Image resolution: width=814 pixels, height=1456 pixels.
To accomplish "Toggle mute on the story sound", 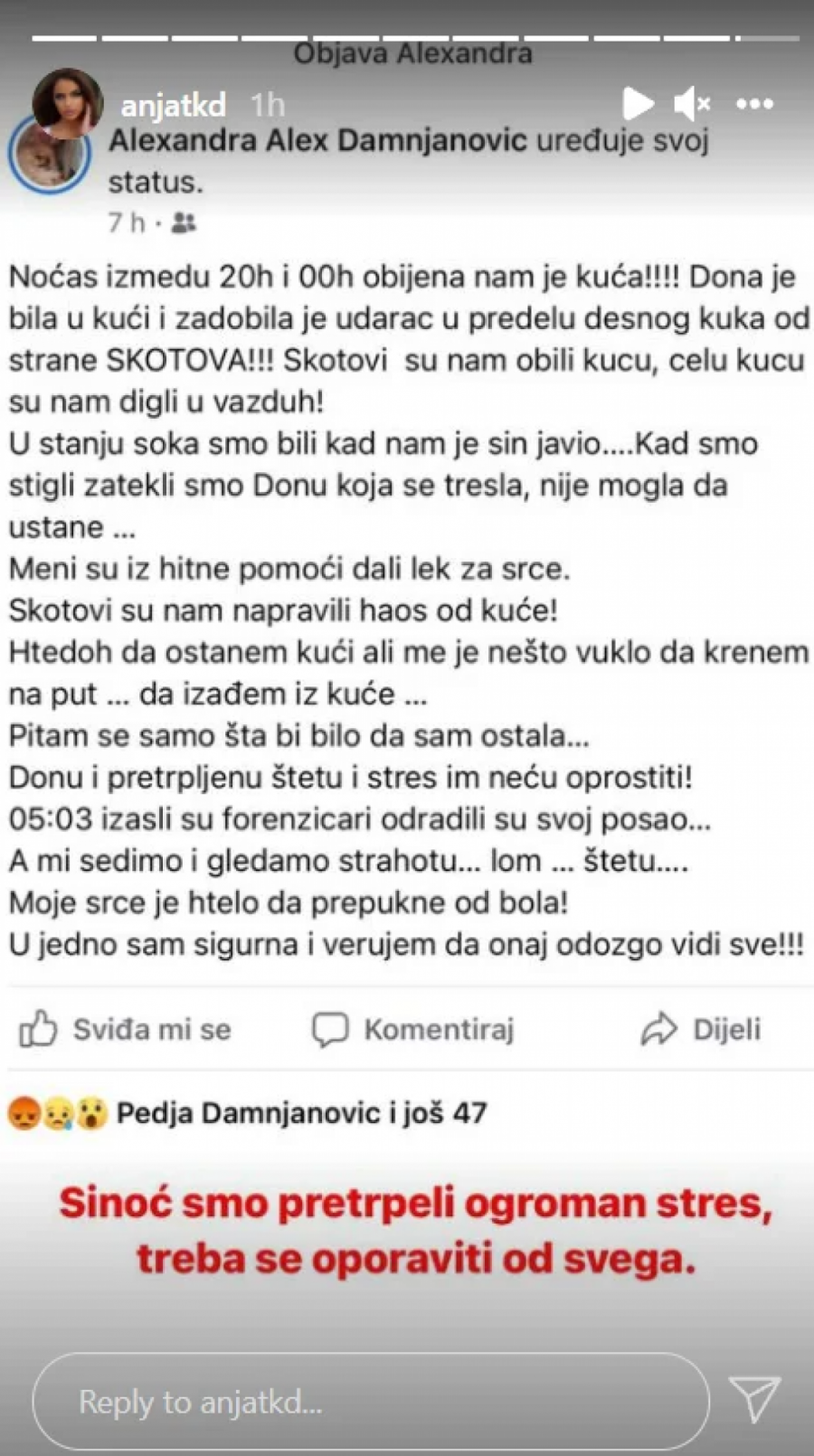I will pos(690,104).
